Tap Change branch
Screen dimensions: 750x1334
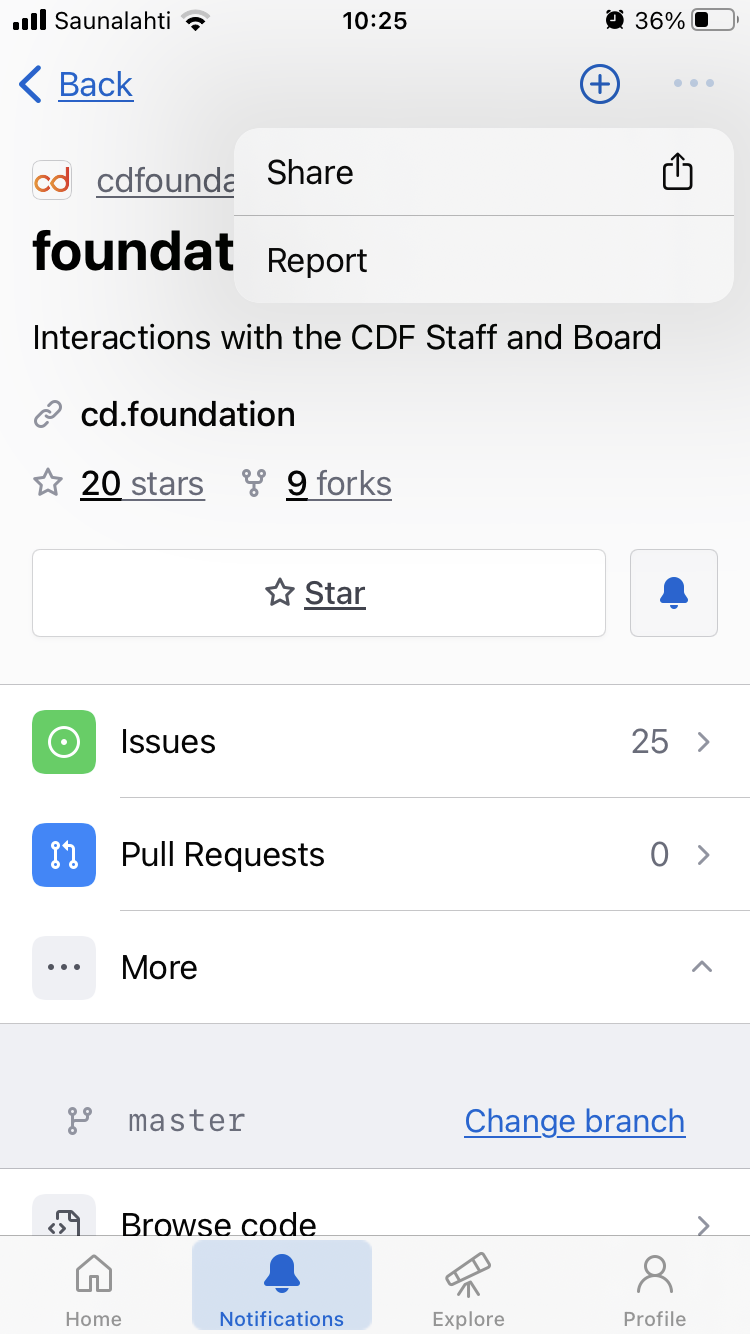574,1121
